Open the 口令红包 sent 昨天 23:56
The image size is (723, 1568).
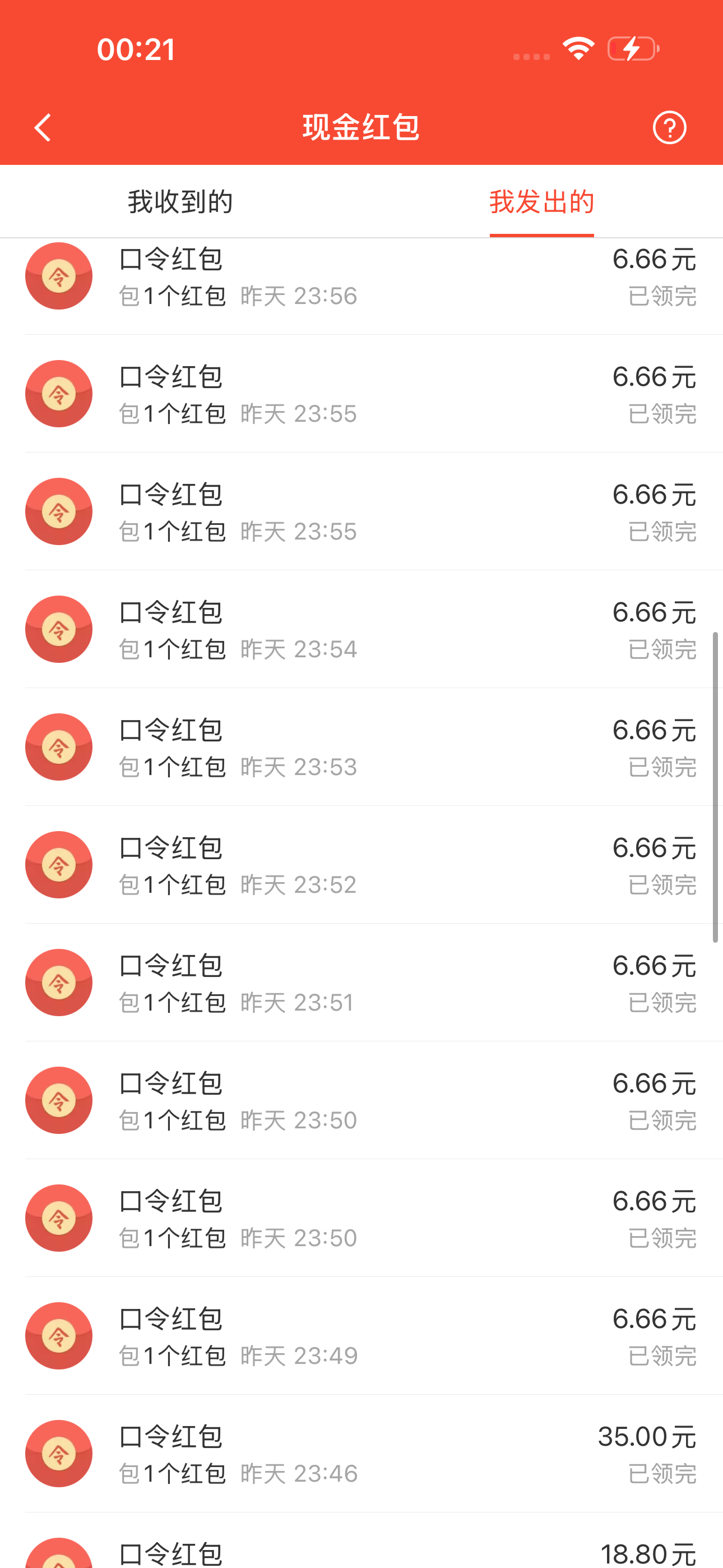click(361, 278)
